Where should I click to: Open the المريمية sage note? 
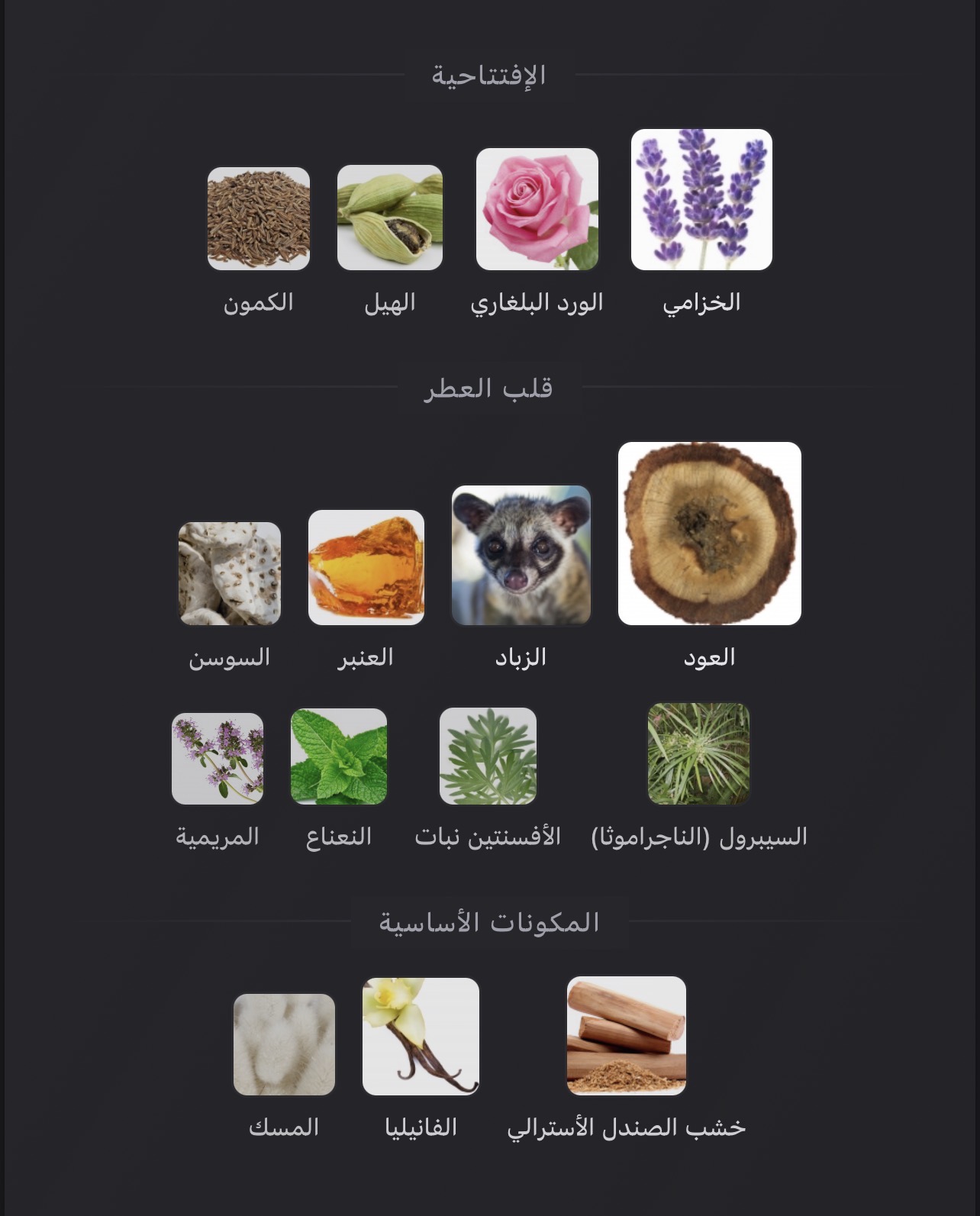[218, 758]
